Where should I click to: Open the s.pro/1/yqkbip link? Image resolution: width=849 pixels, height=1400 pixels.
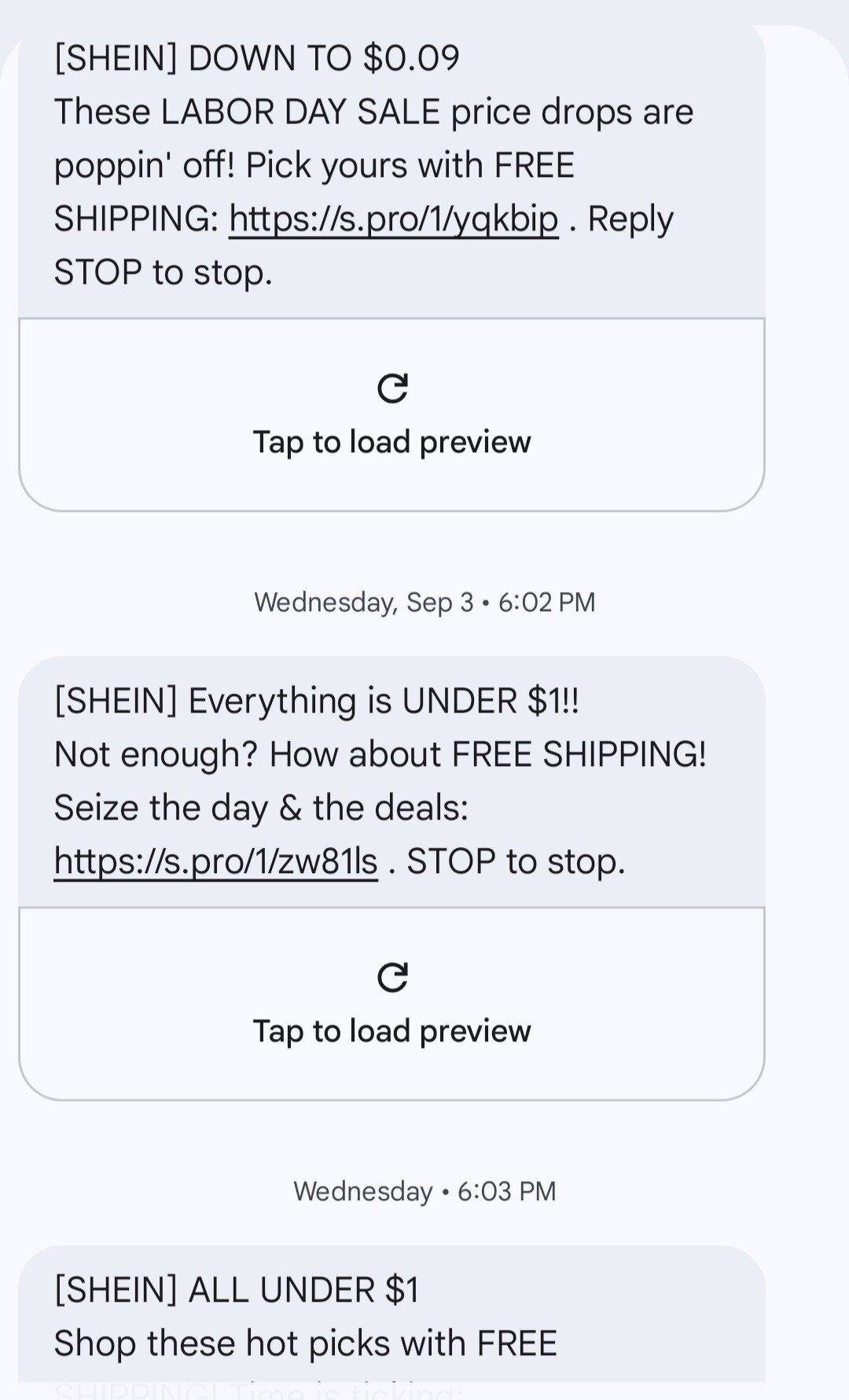coord(394,219)
